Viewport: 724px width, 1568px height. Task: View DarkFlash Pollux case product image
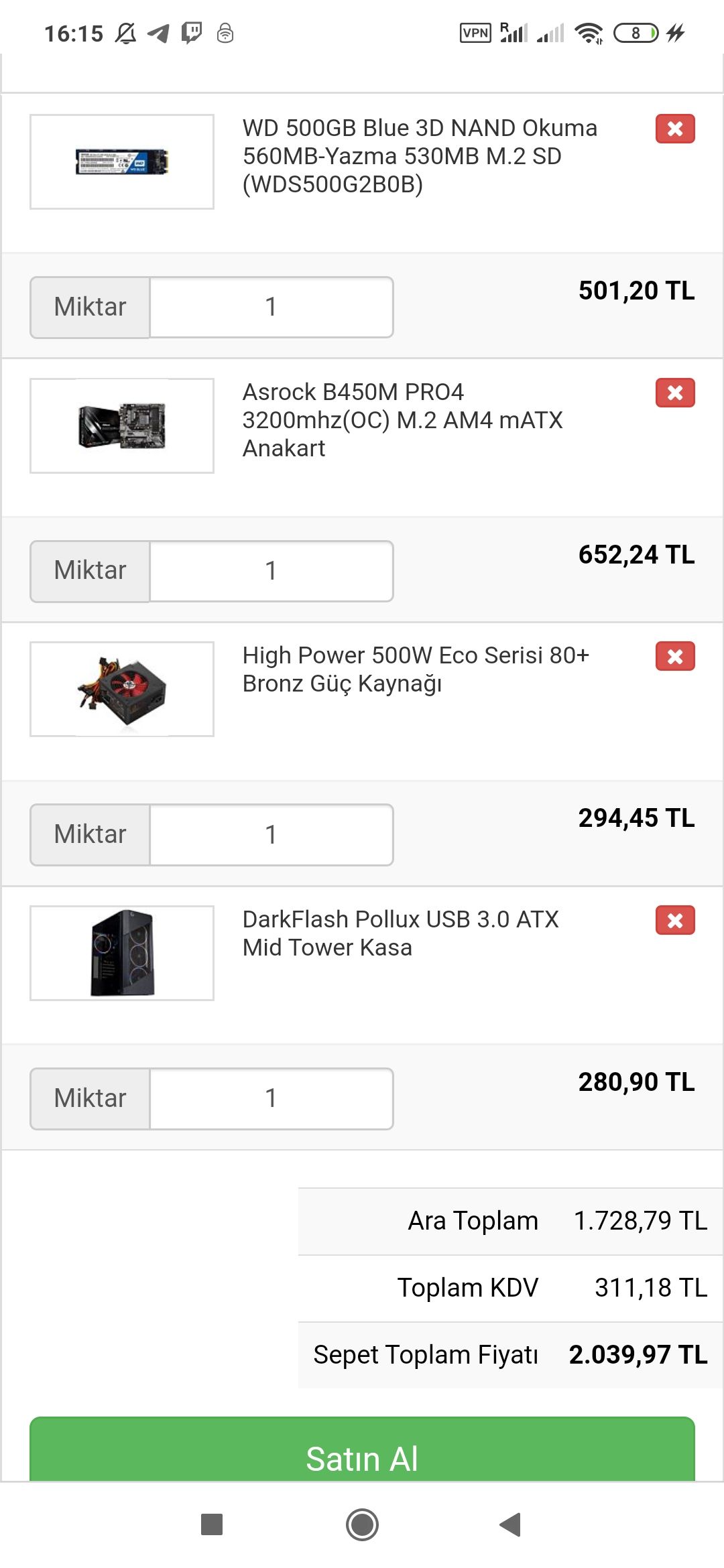tap(122, 953)
